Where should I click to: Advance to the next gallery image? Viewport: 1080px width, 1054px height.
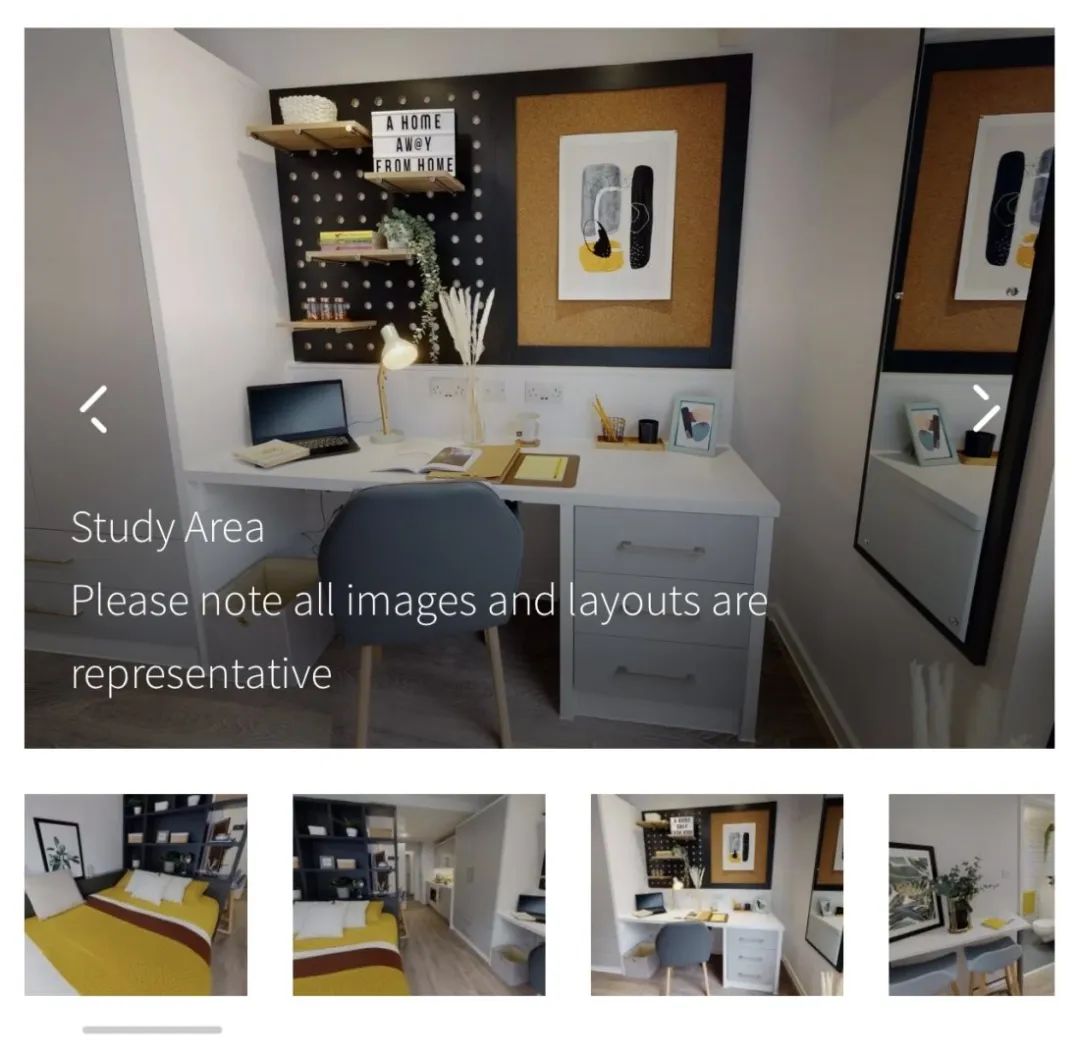985,408
